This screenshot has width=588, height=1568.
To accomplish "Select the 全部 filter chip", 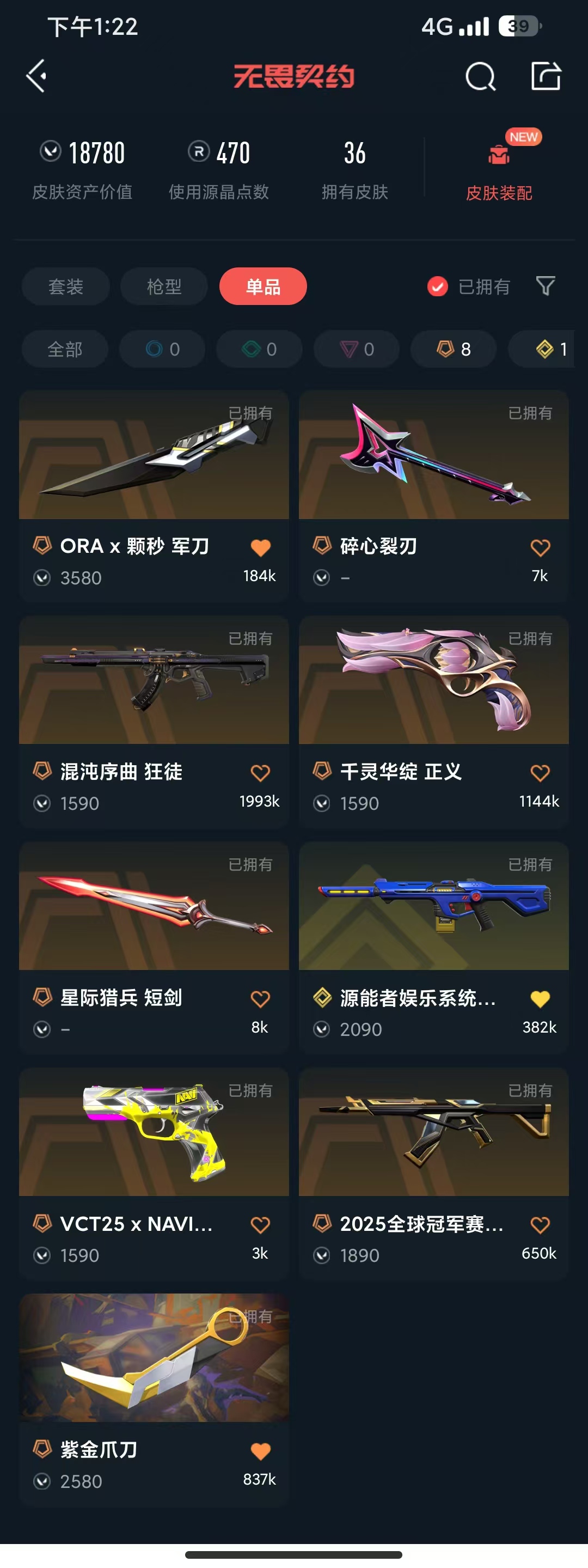I will pyautogui.click(x=65, y=349).
